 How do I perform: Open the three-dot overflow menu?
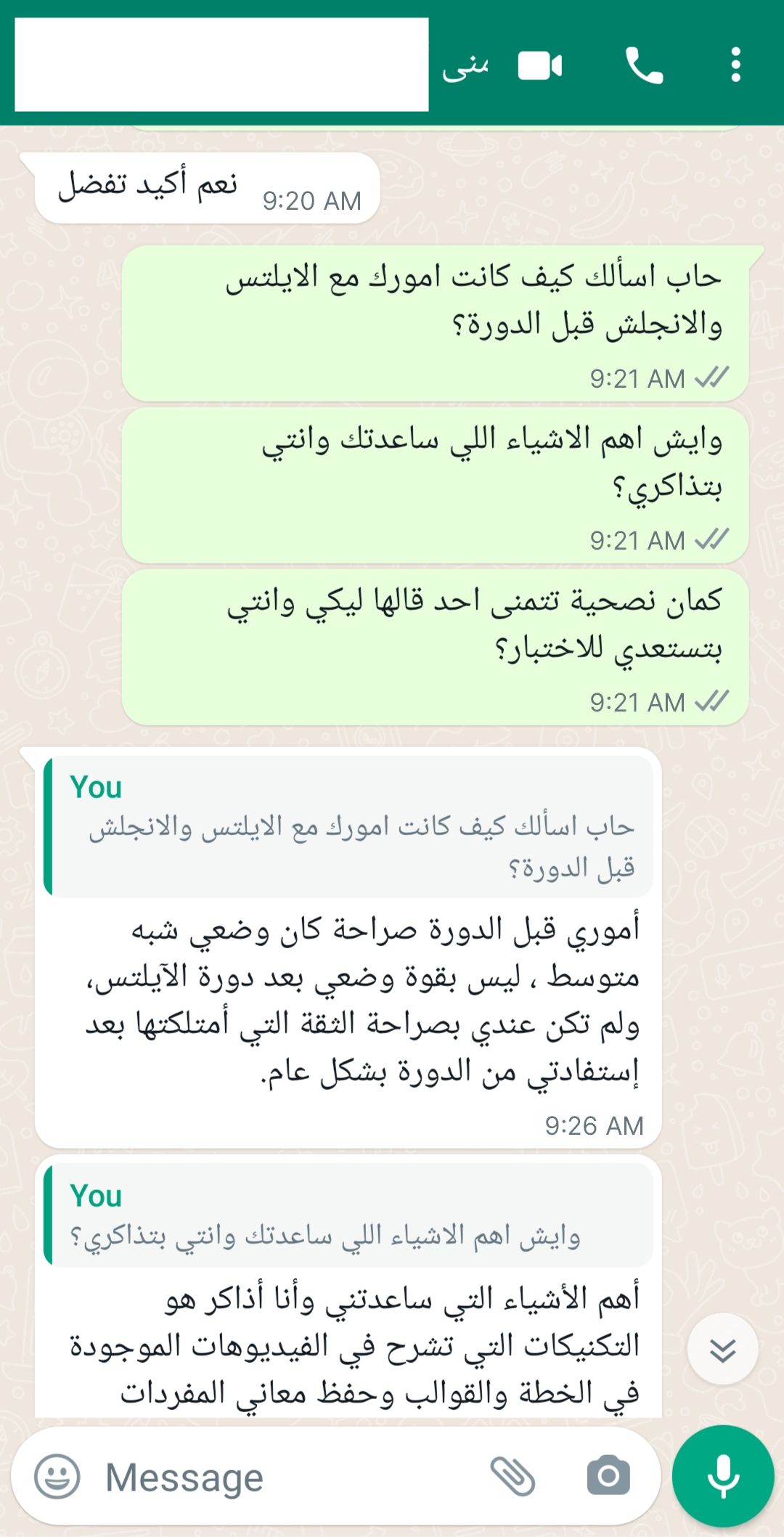735,65
